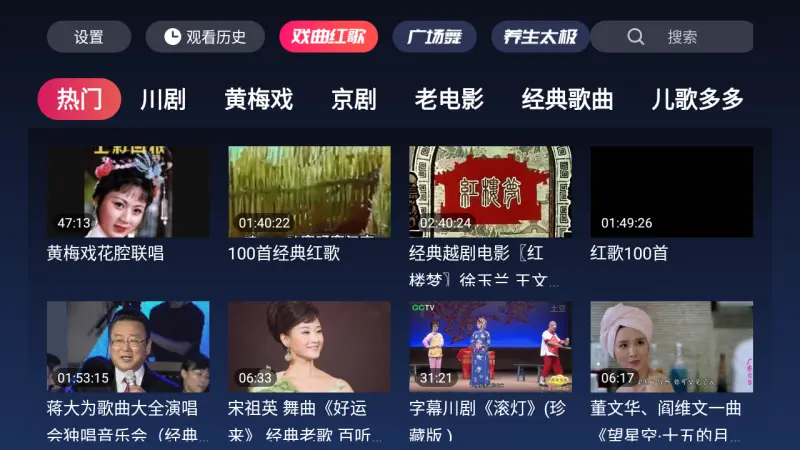
Task: Select the 戏曲红歌 channel
Action: 328,37
